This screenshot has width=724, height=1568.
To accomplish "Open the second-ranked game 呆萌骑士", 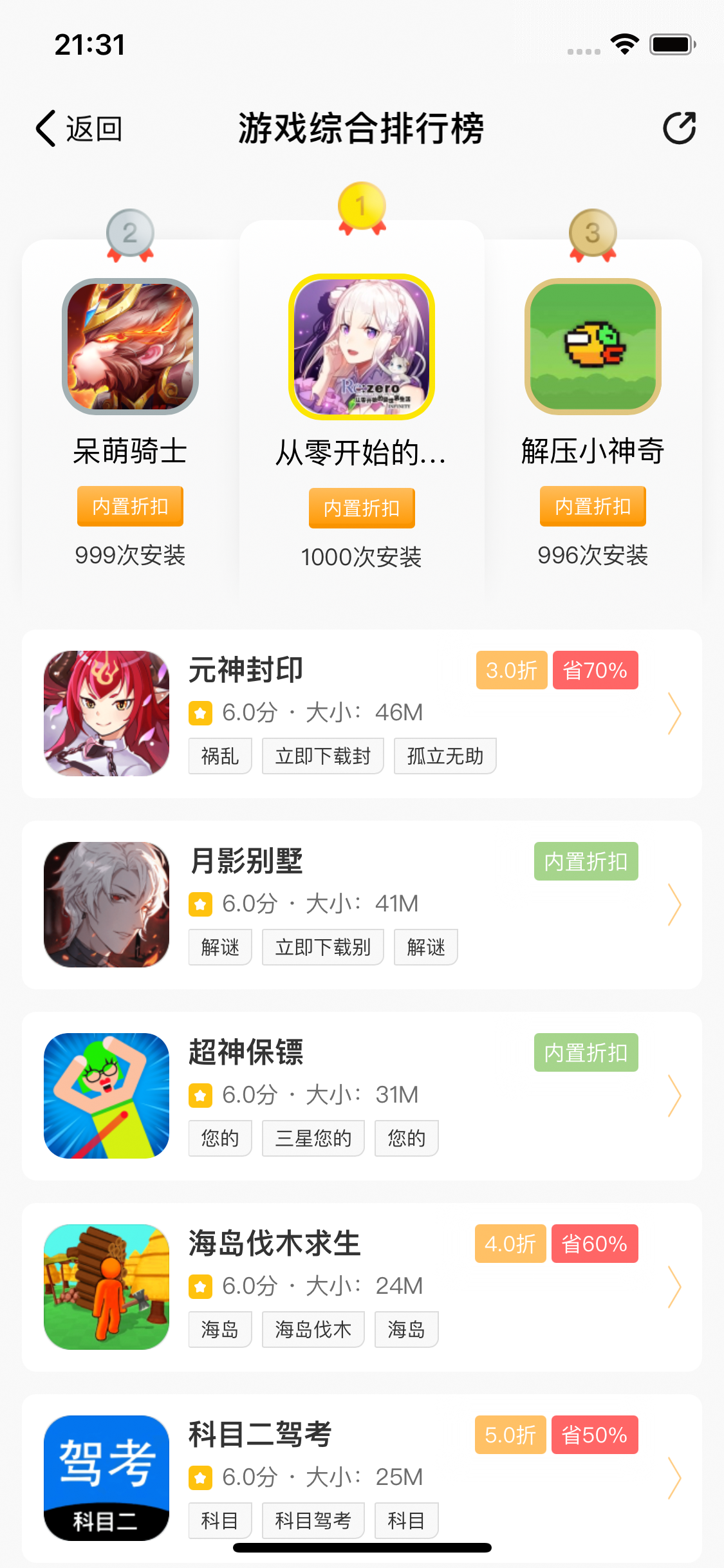I will (x=130, y=347).
